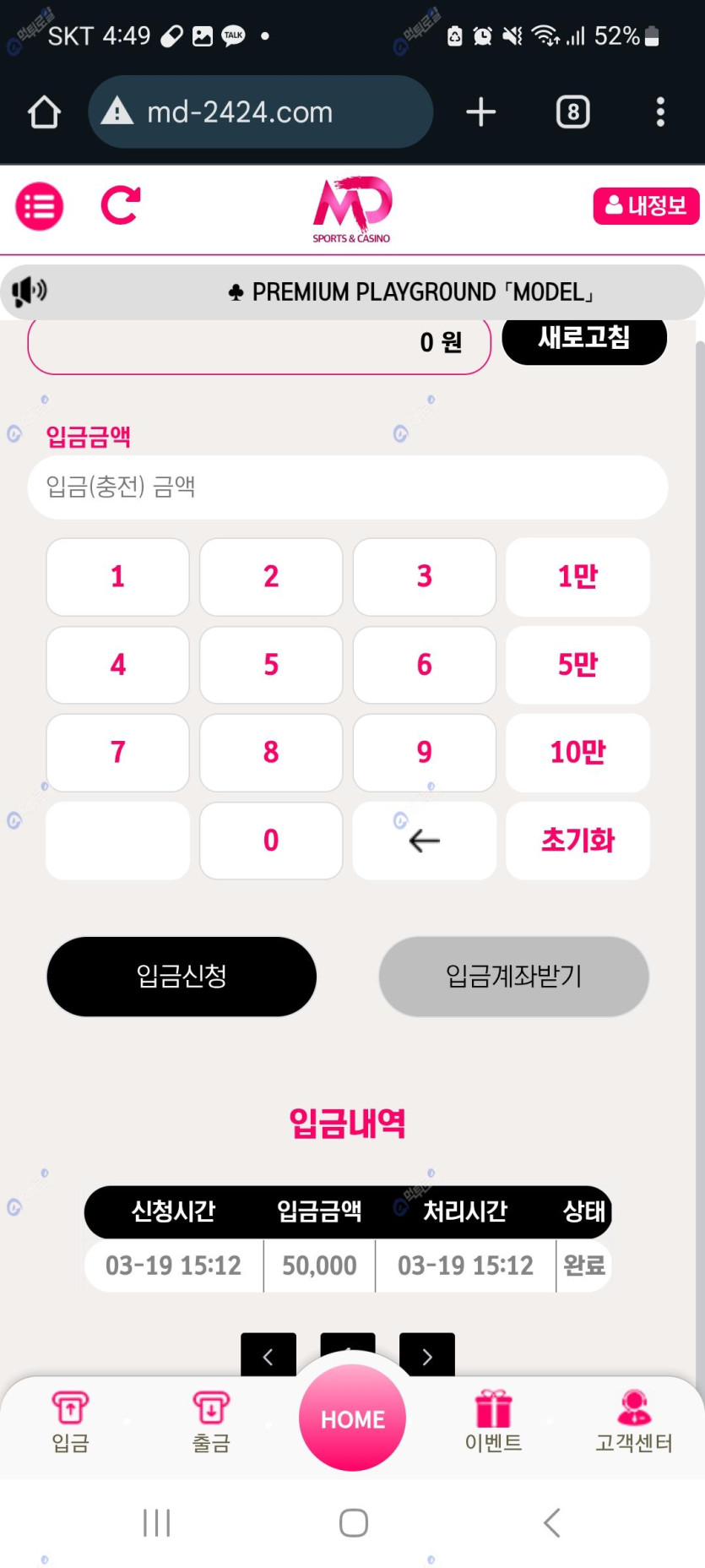This screenshot has width=705, height=1568.
Task: Open 내정보 my info
Action: tap(646, 206)
